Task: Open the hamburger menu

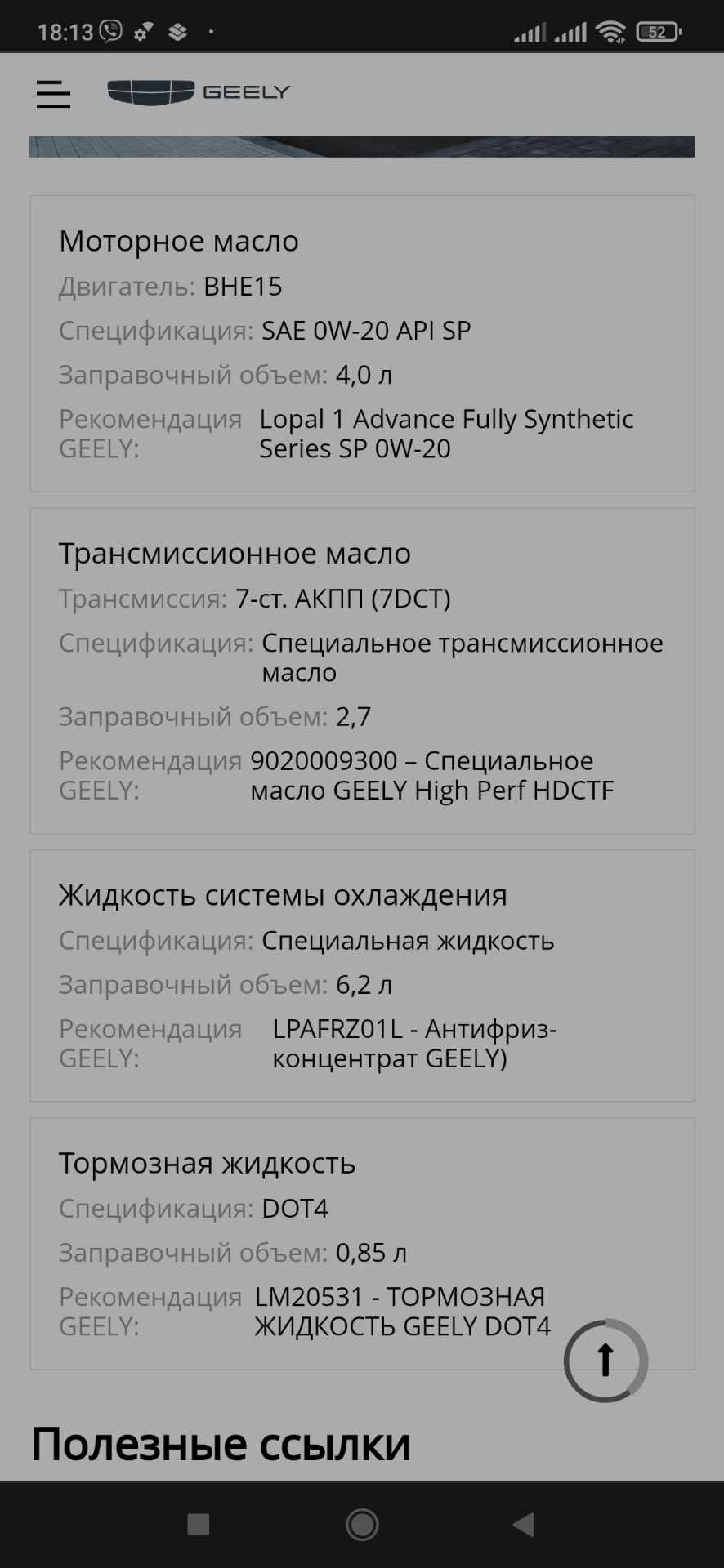Action: pyautogui.click(x=53, y=94)
